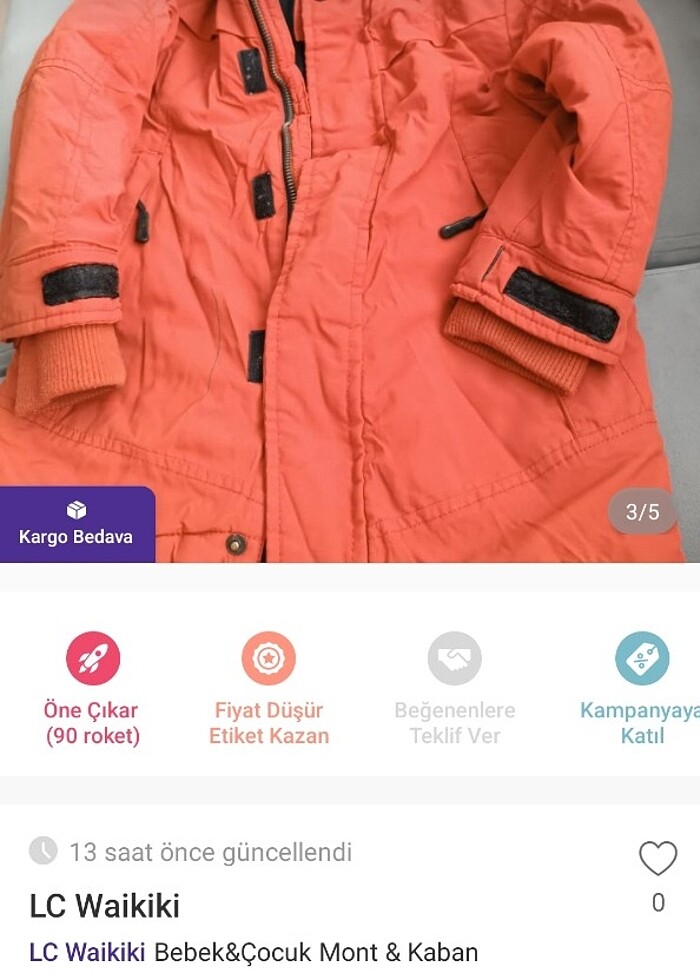700x980 pixels.
Task: Open the purple LC Waikiki brand link
Action: point(87,952)
